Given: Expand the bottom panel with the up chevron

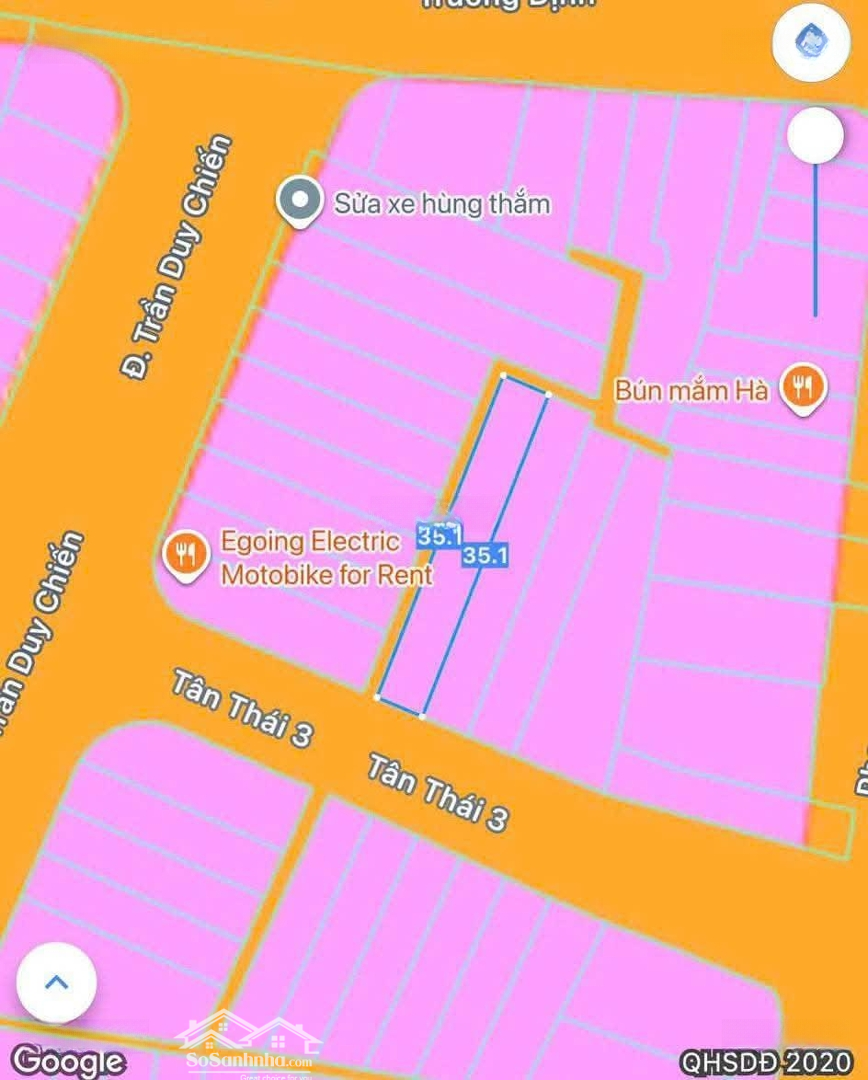Looking at the screenshot, I should point(57,982).
